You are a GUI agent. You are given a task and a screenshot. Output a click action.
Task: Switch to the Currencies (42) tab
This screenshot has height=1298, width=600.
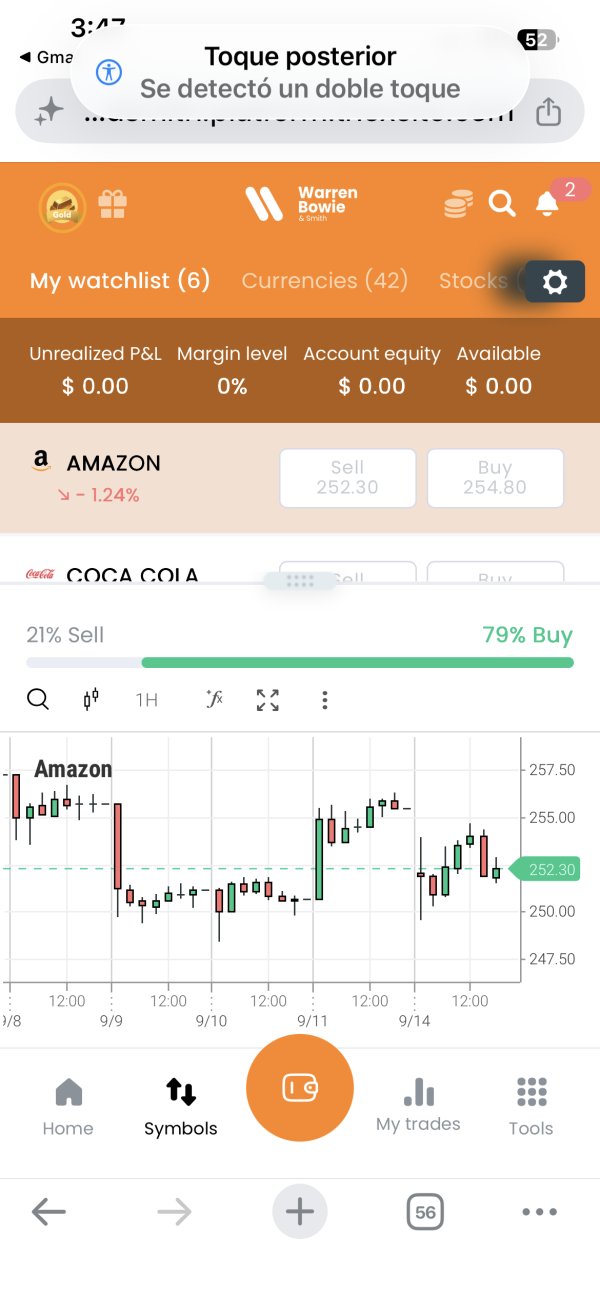click(x=325, y=281)
